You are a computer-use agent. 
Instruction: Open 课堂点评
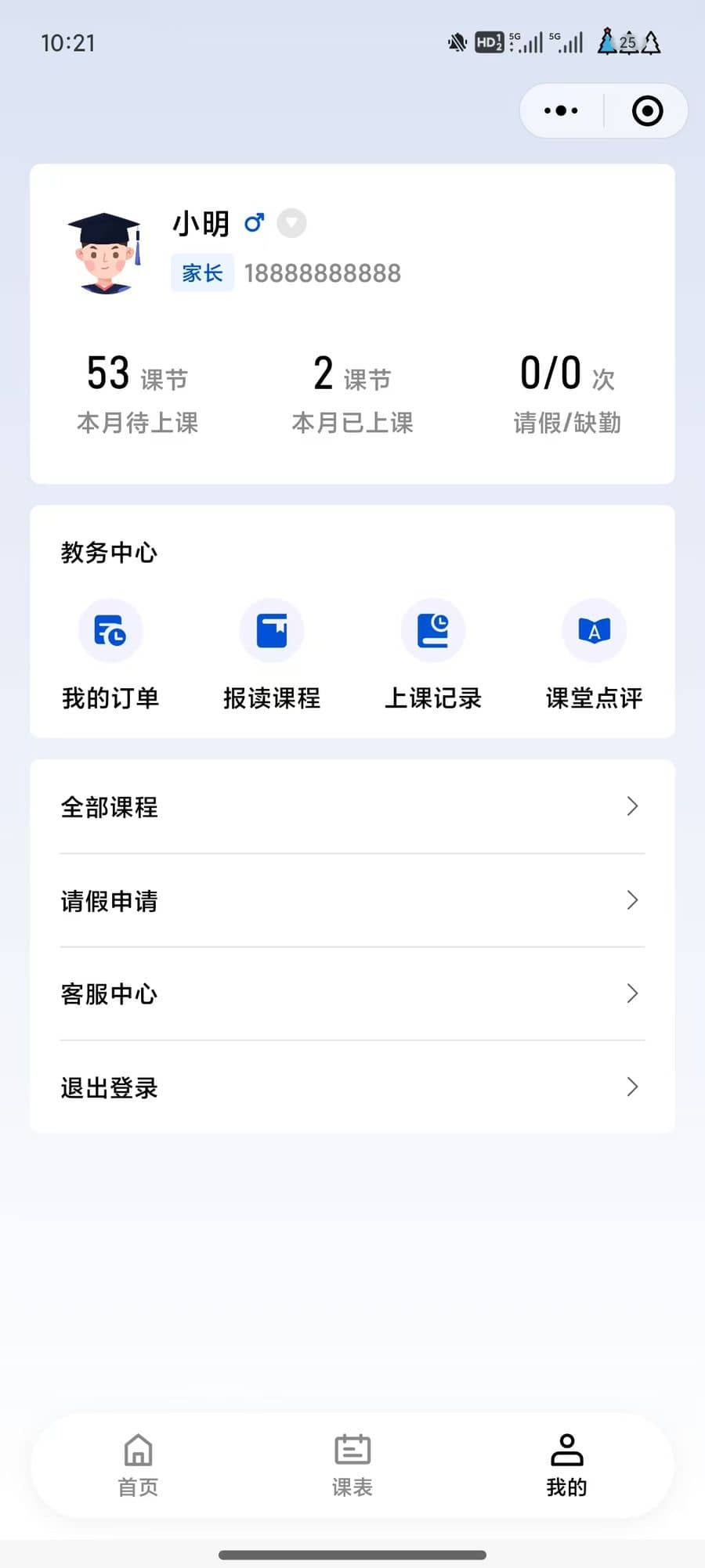594,653
